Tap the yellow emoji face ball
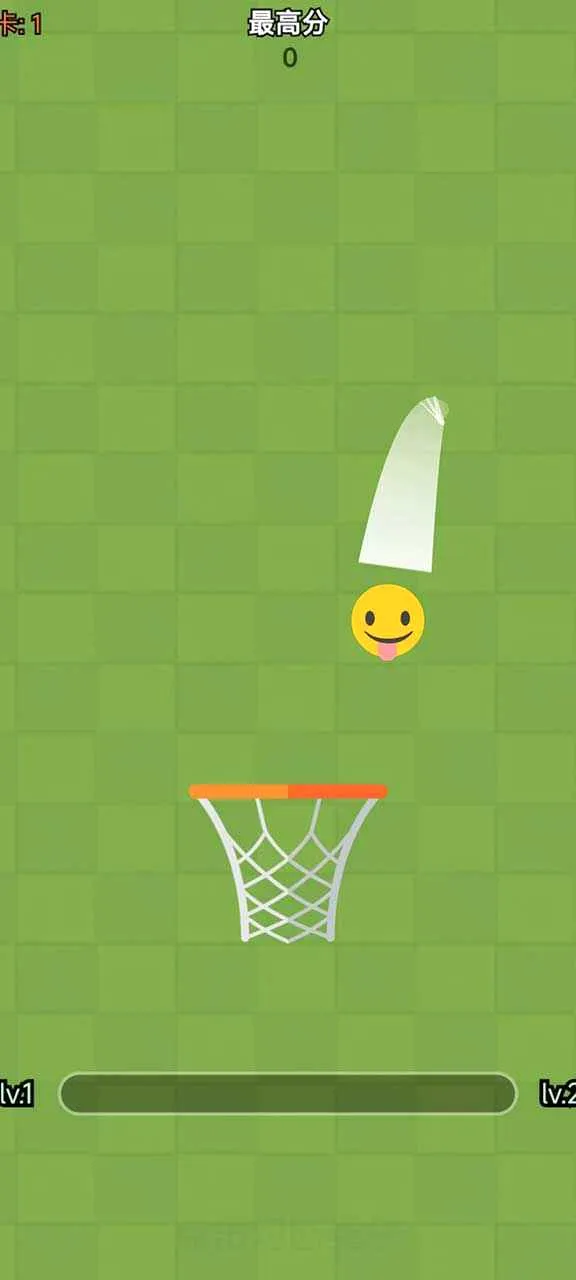Viewport: 576px width, 1280px height. coord(388,622)
